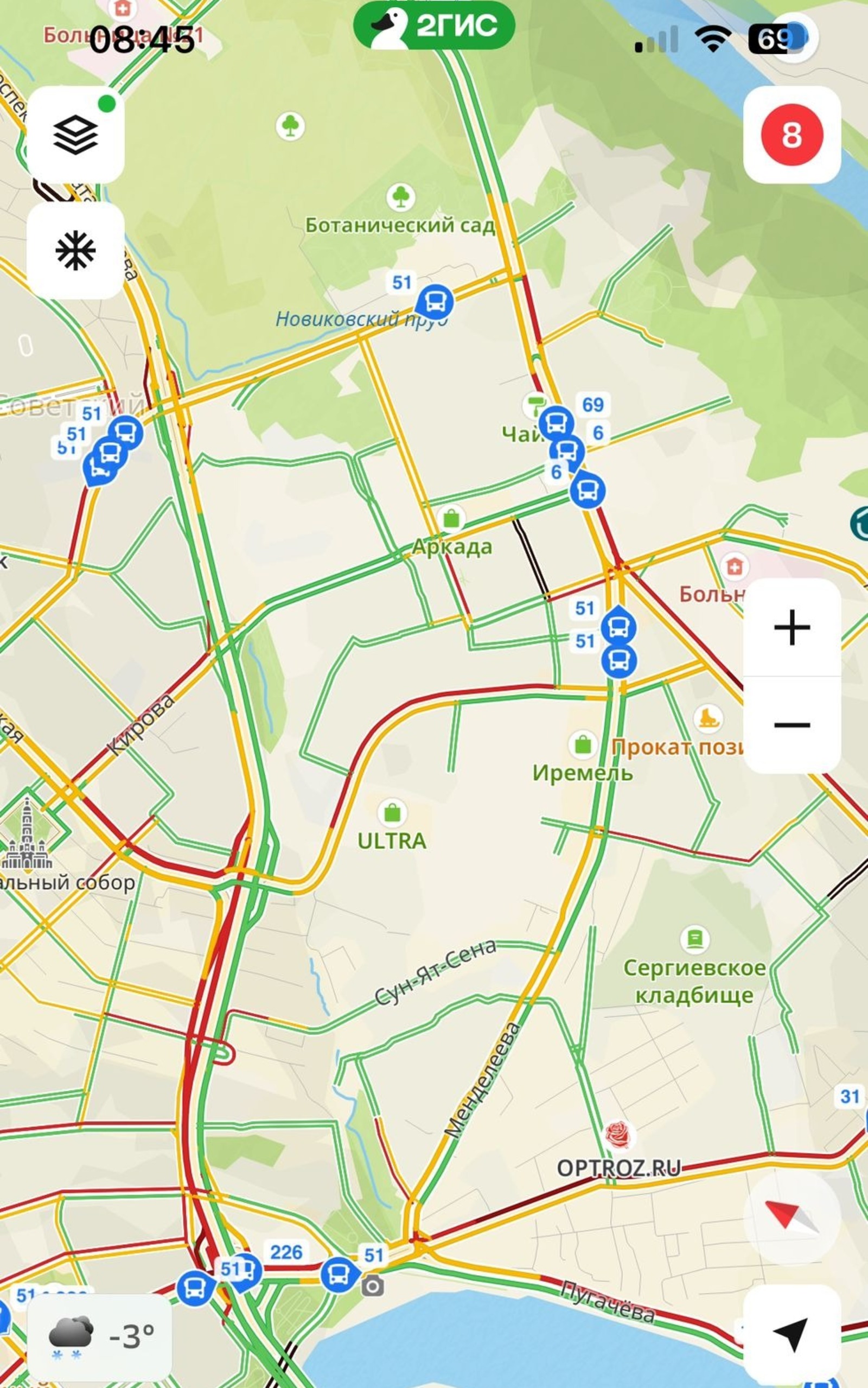Select the Сергиевское кладбище marker
Screen dimensions: 868x1388
pos(694,940)
